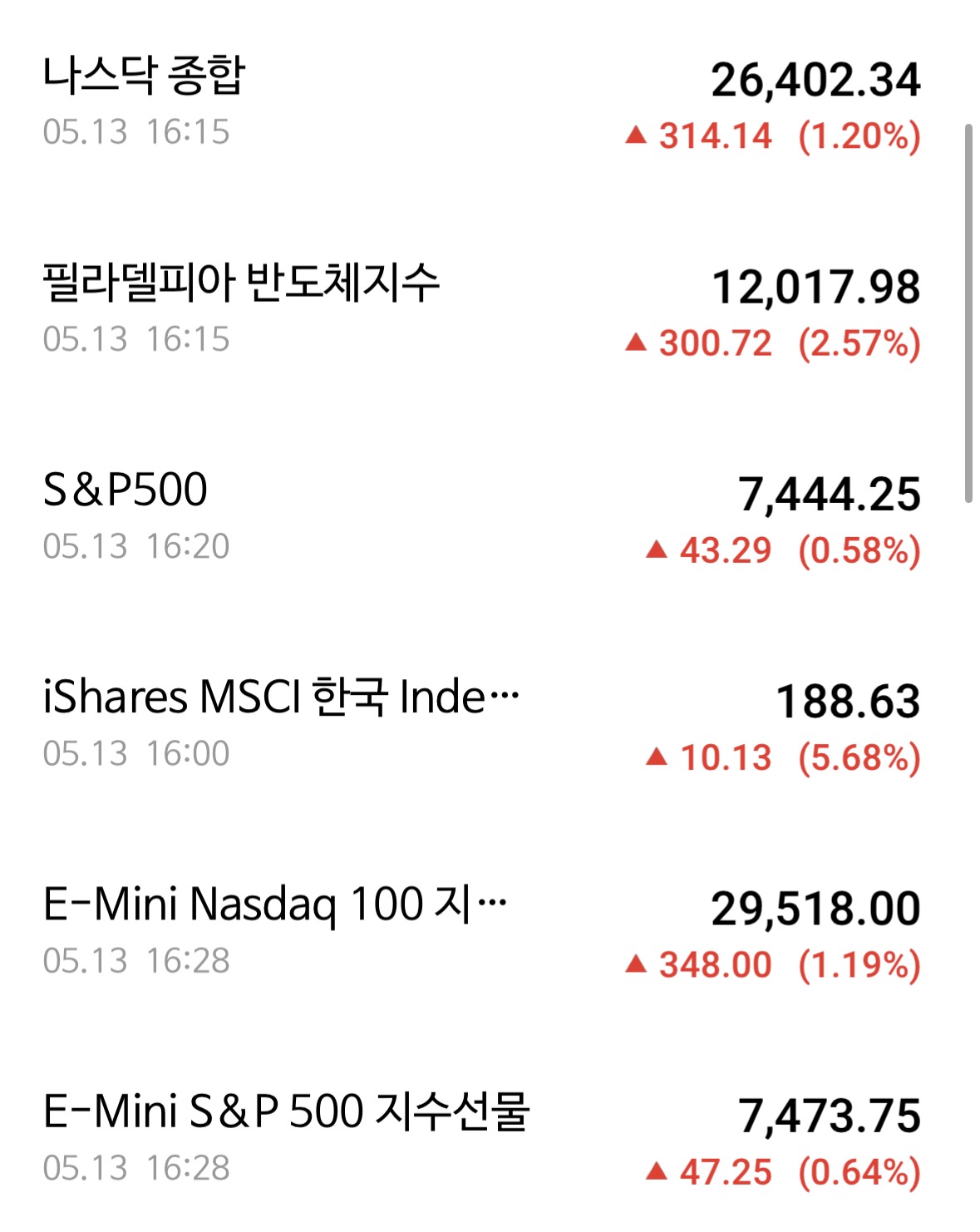This screenshot has width=980, height=1232.
Task: Open E-Mini S&P 500 지수선물 row
Action: click(x=482, y=1137)
